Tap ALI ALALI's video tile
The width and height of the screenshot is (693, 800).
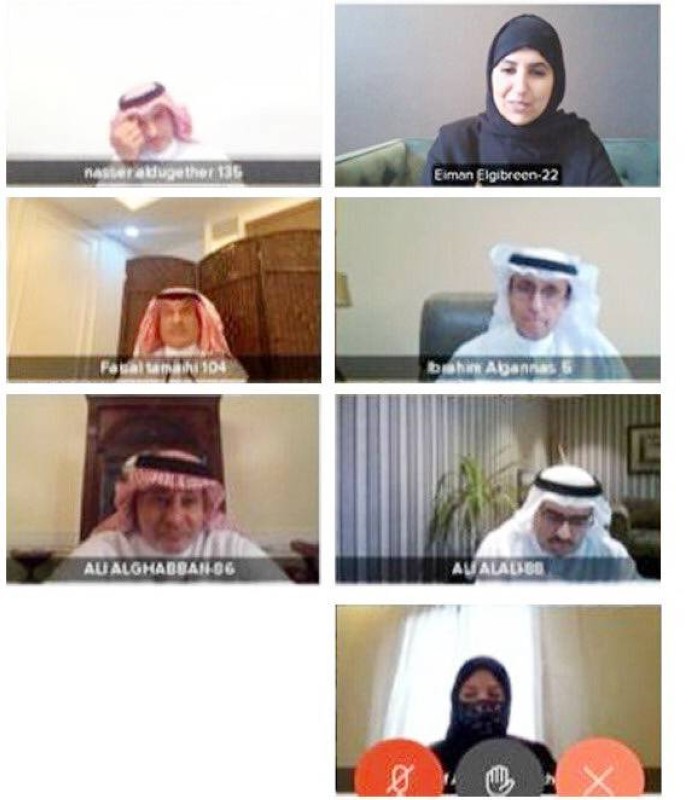pyautogui.click(x=497, y=487)
